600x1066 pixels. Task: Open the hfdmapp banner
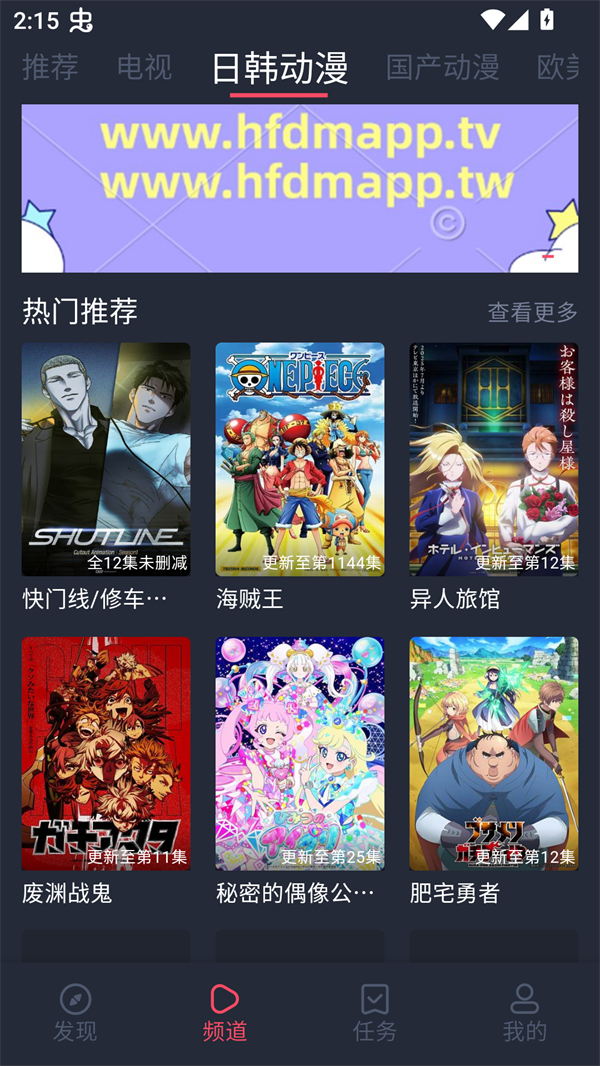(x=300, y=188)
